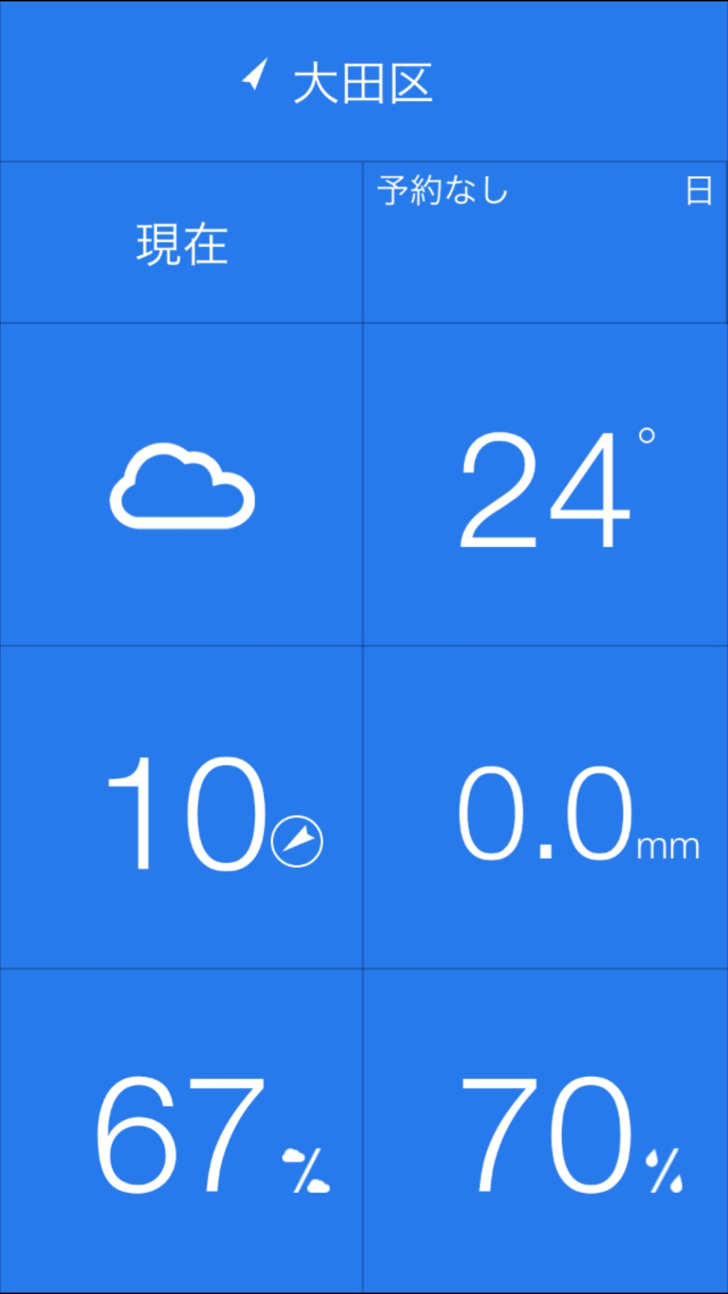728x1294 pixels.
Task: Open the 0.0 mm precipitation tile
Action: (x=545, y=807)
